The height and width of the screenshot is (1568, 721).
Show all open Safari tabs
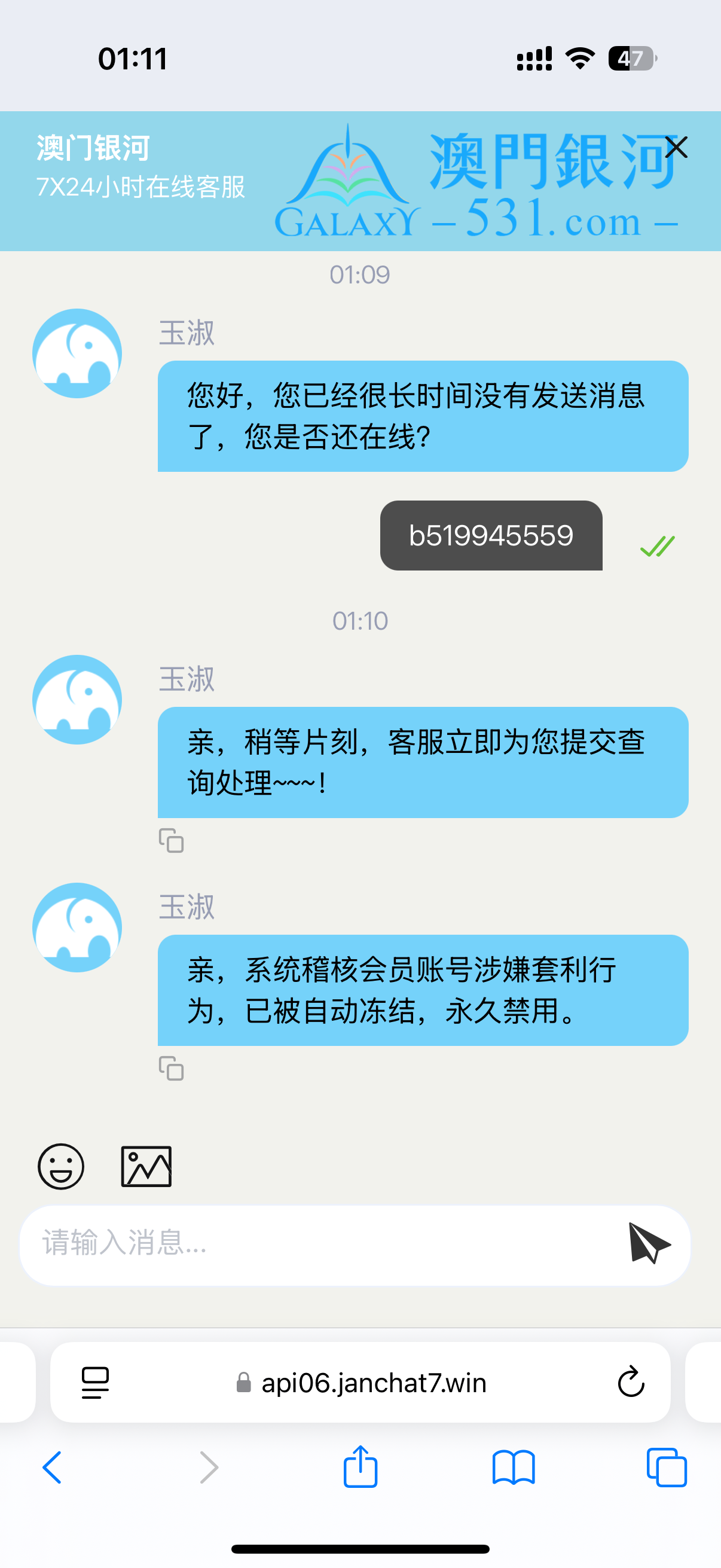point(666,1467)
